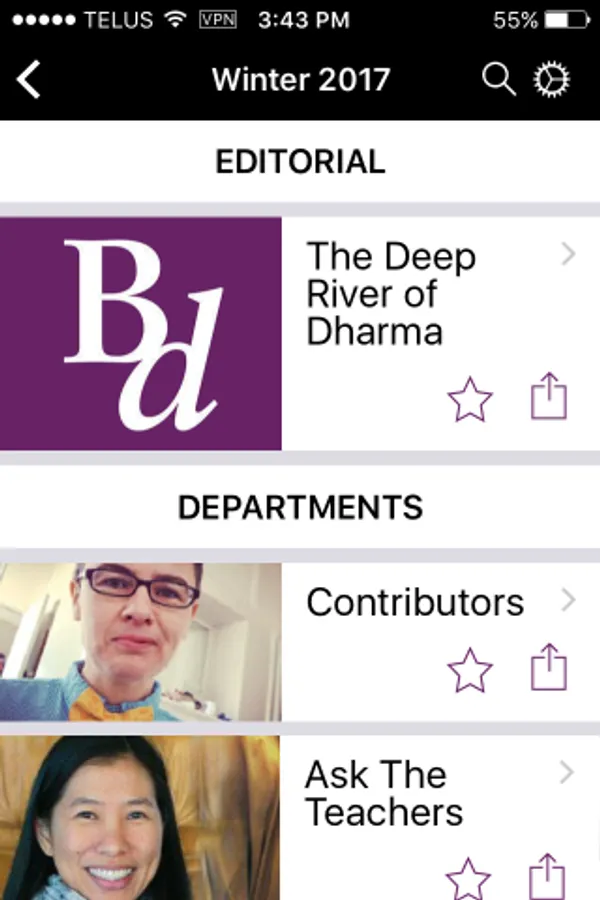This screenshot has width=600, height=900.
Task: Favorite The Deep River of Dharma
Action: coord(470,401)
